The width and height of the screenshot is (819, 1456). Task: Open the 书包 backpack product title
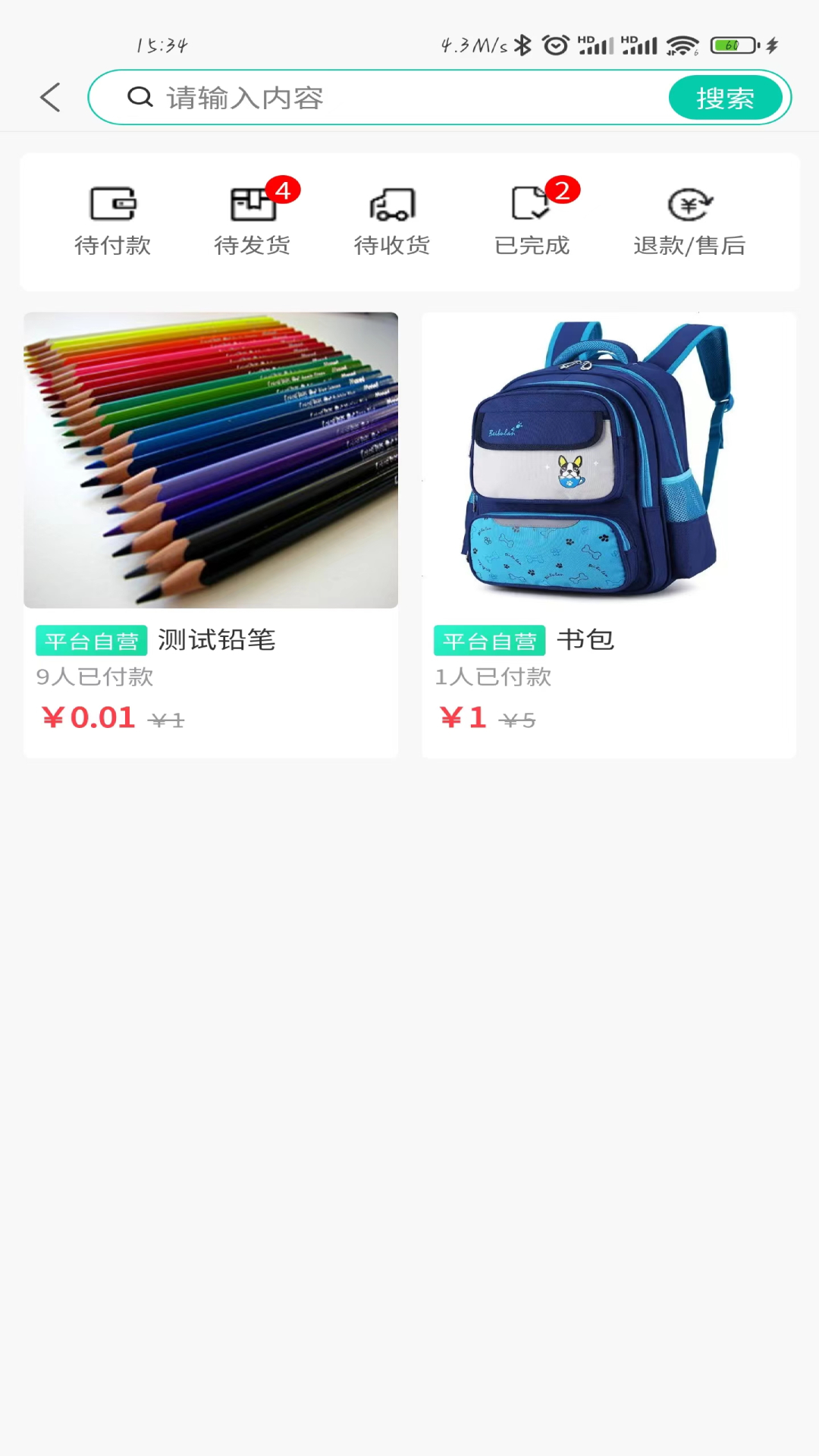tap(585, 639)
